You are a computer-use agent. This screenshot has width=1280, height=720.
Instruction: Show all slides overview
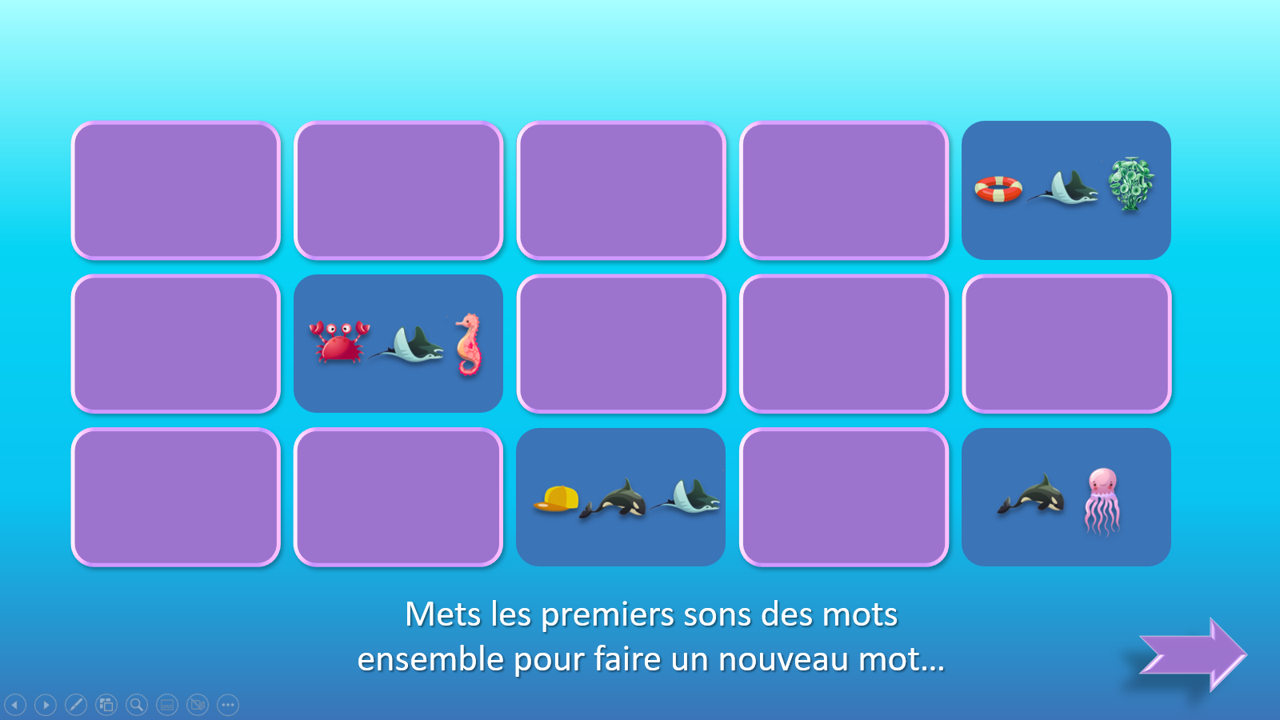click(x=106, y=705)
